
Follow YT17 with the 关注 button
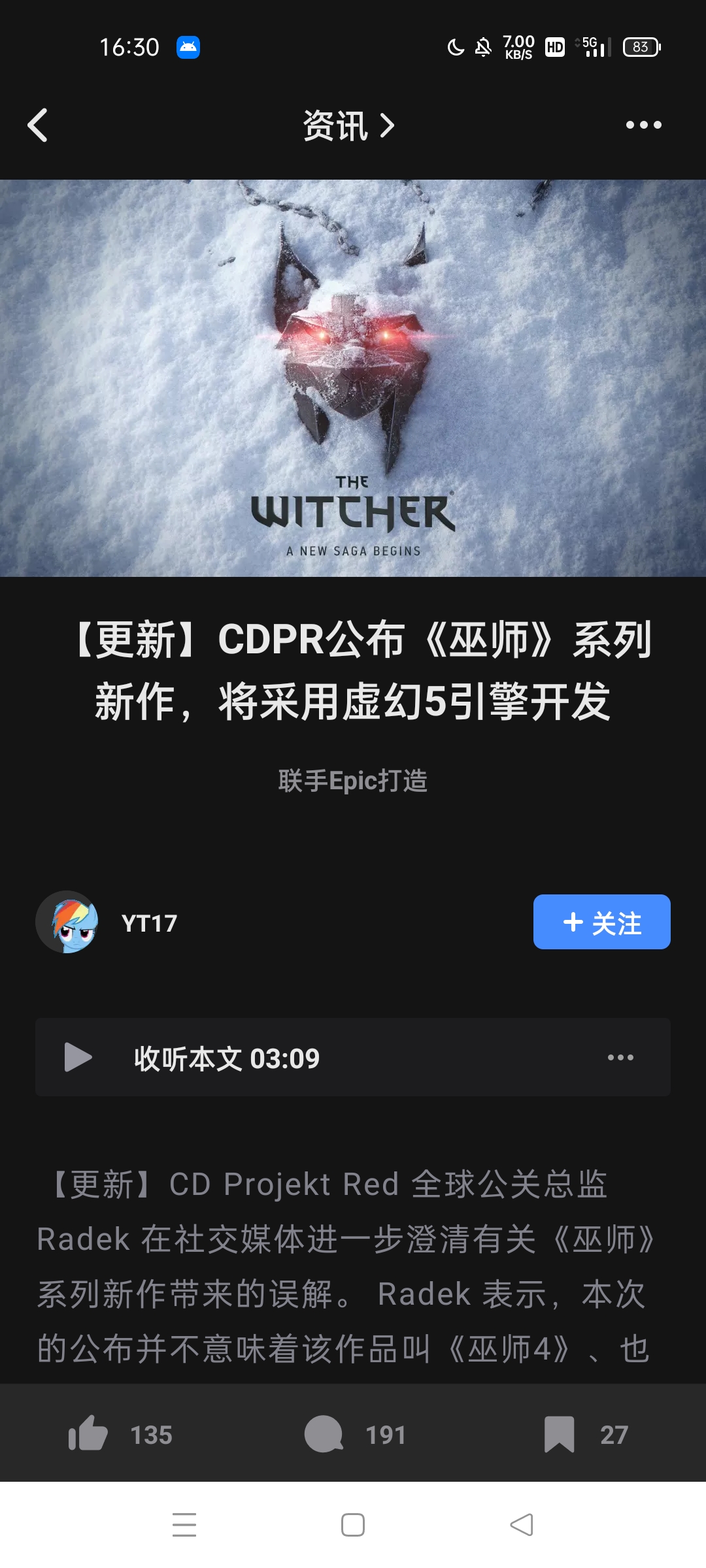(601, 922)
